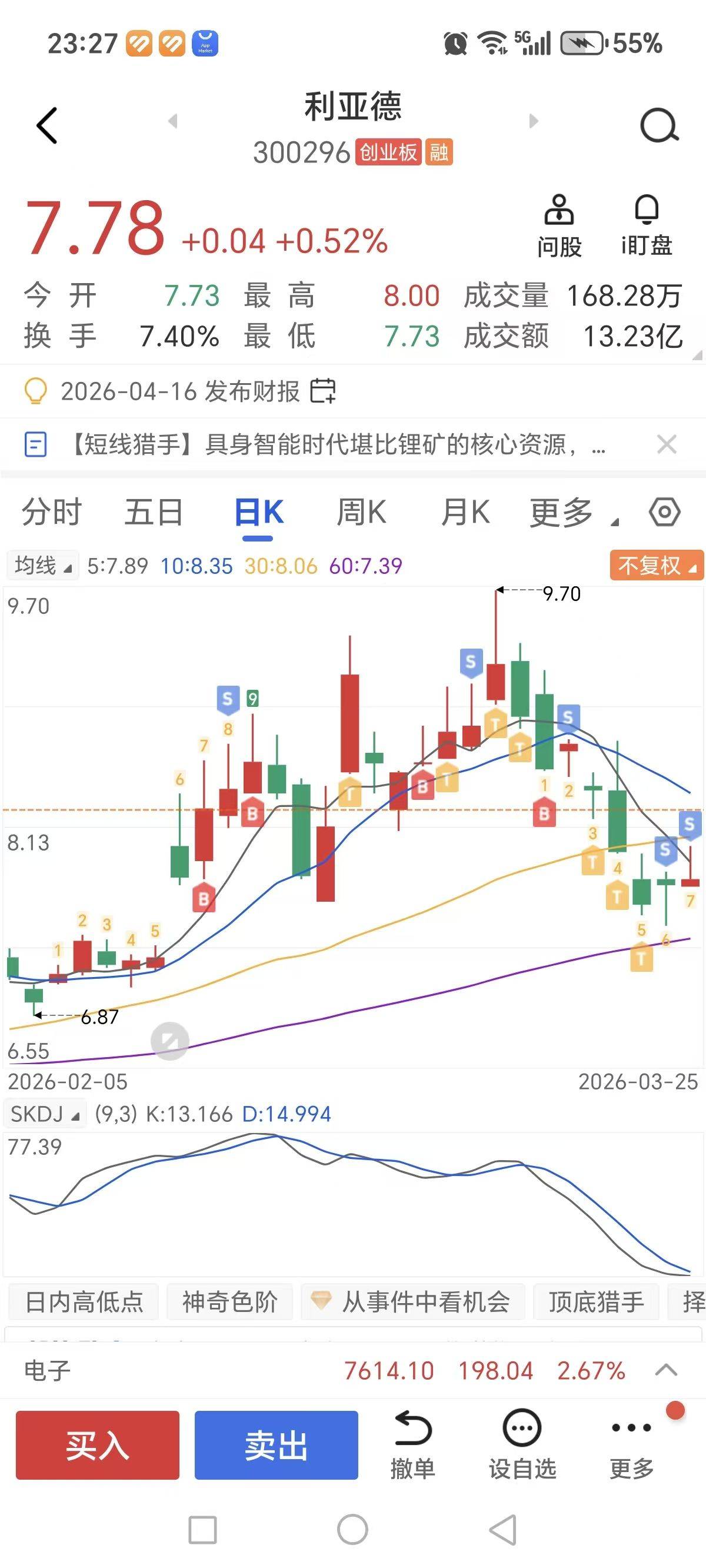Open the 盯盘 alert bell
Screen dimensions: 706x1568
[x=647, y=225]
